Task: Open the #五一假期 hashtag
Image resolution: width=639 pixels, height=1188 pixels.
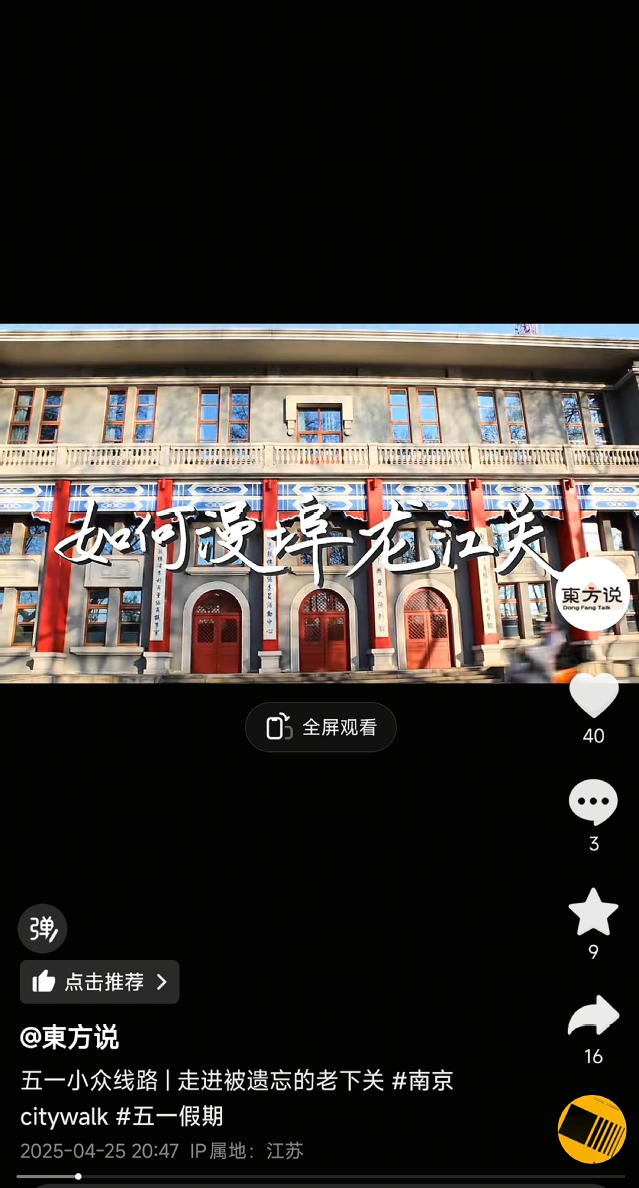Action: pos(169,1116)
